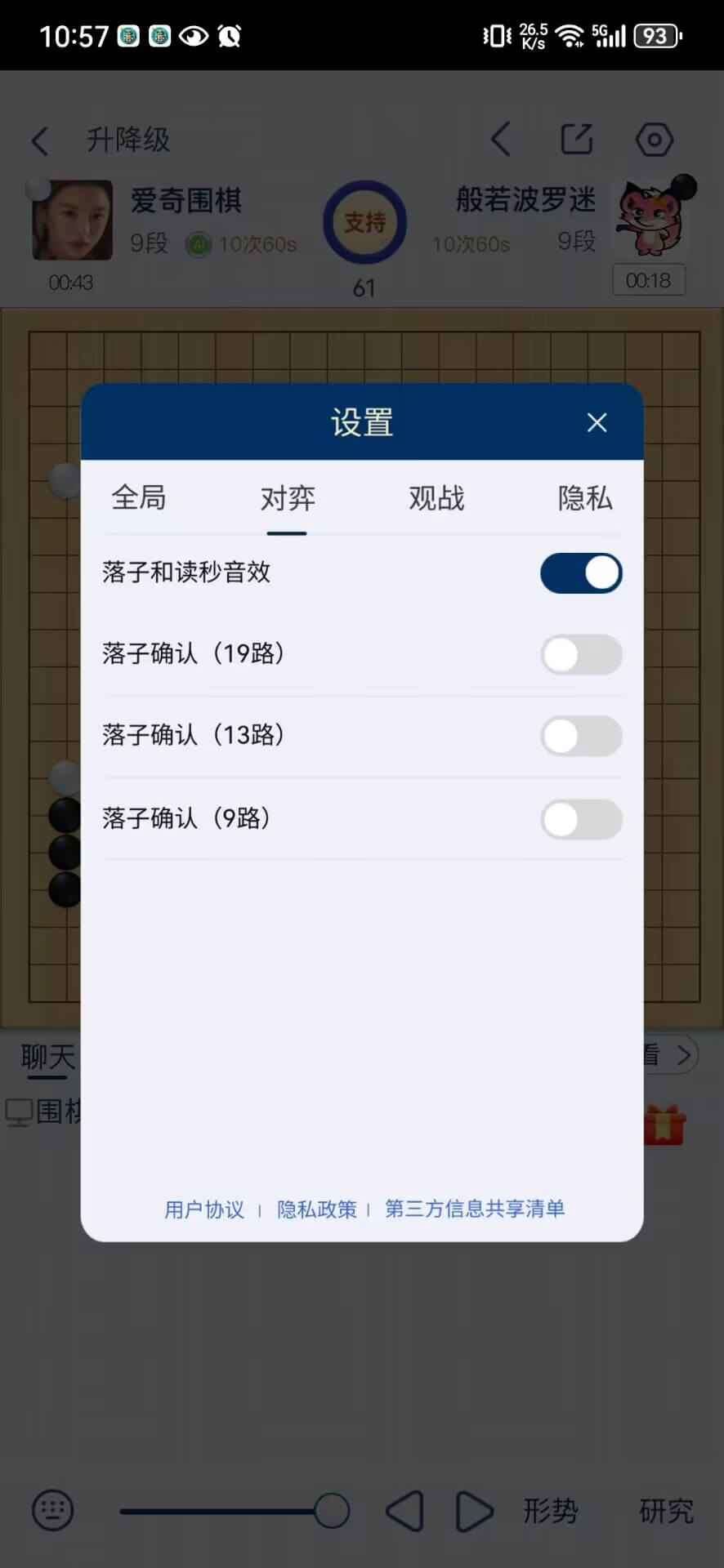This screenshot has width=724, height=1568.
Task: Select the 对弈 settings tab
Action: pyautogui.click(x=288, y=498)
